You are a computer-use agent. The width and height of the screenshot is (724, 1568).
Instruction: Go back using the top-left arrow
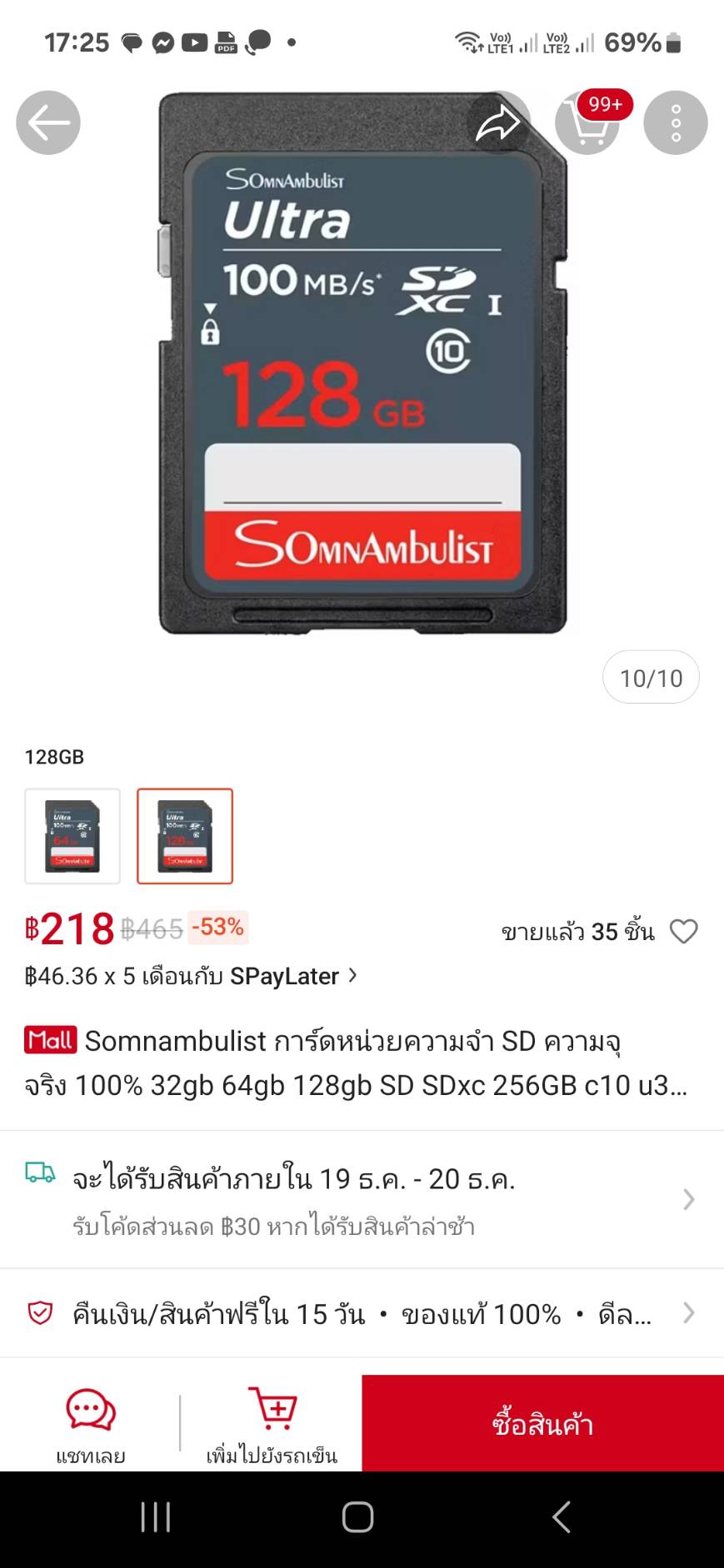(x=48, y=122)
